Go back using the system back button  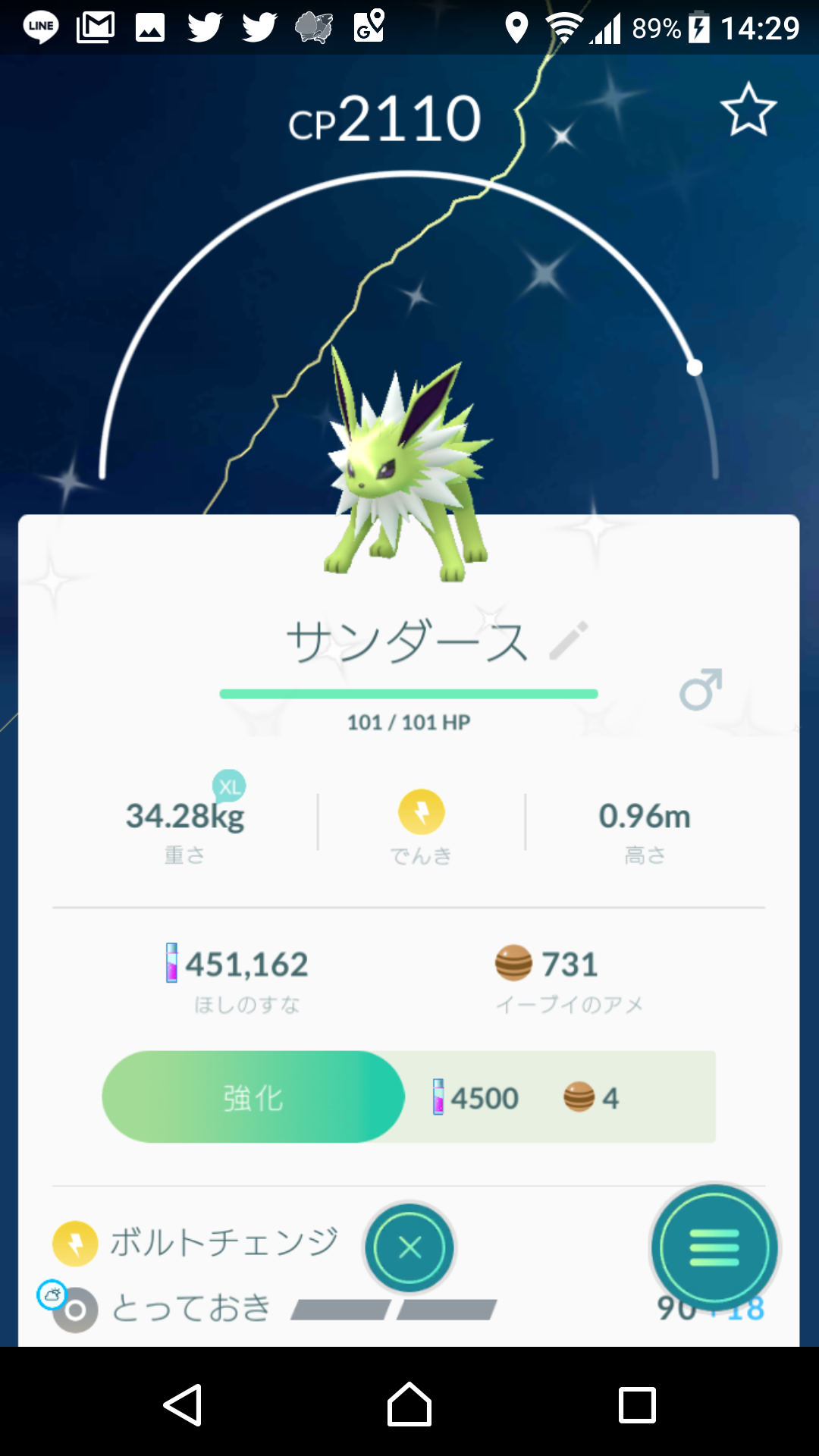183,1405
